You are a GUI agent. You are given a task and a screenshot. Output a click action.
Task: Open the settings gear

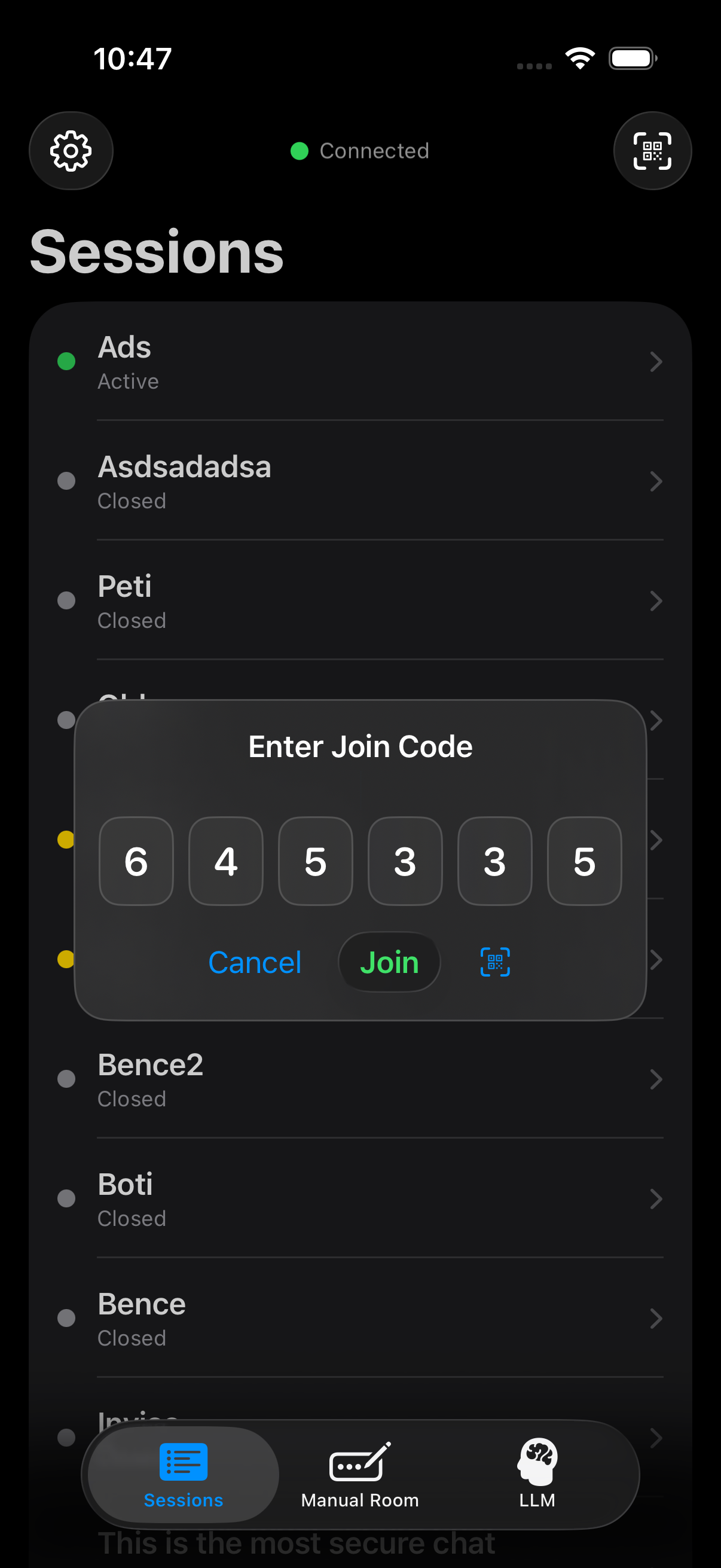[x=71, y=150]
